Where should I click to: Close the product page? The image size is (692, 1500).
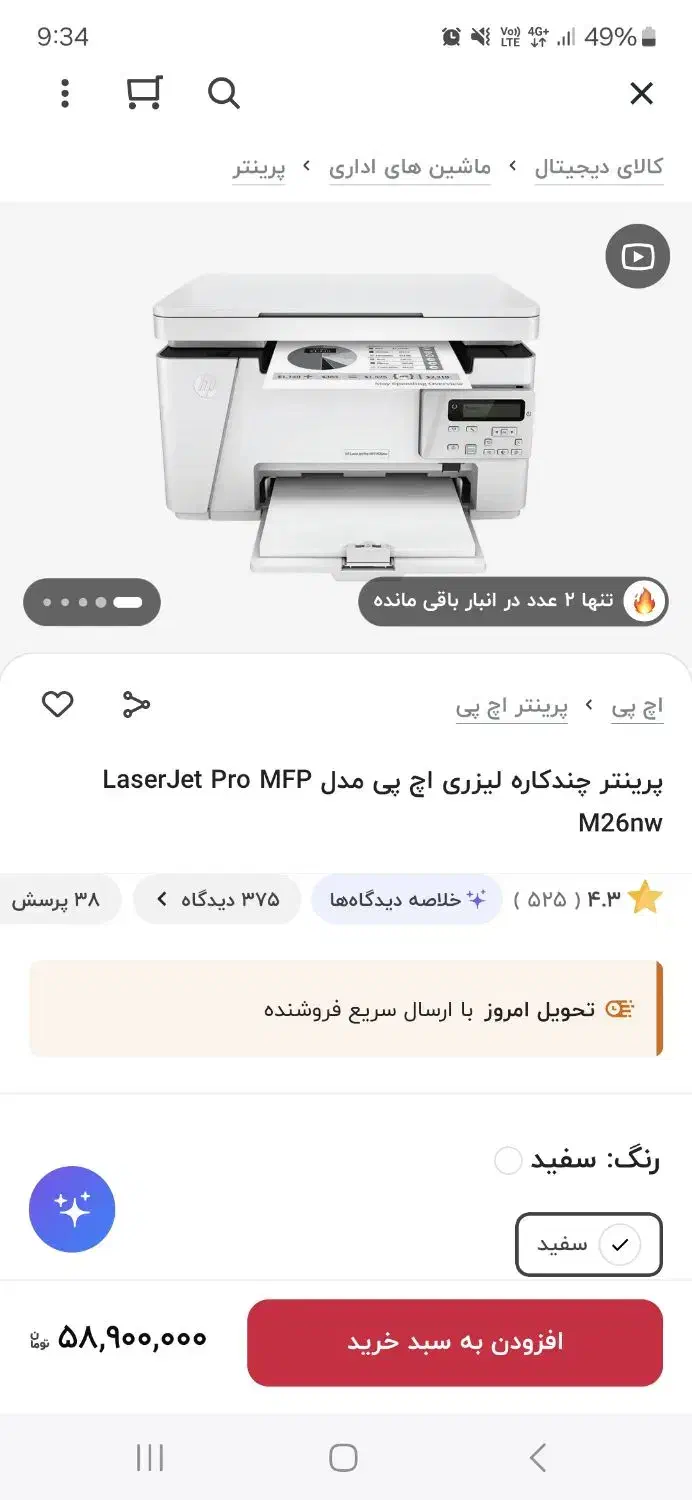[x=641, y=94]
